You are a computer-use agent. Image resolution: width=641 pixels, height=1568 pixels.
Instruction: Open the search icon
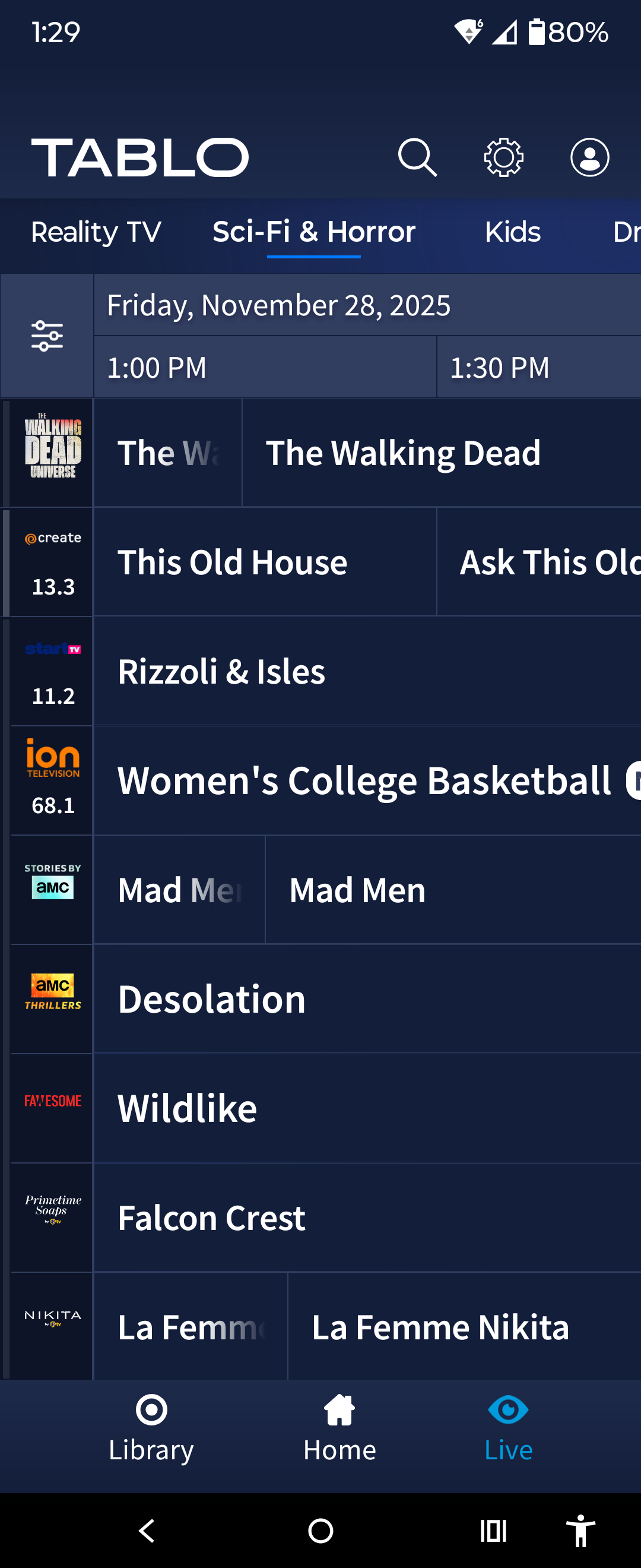coord(417,157)
